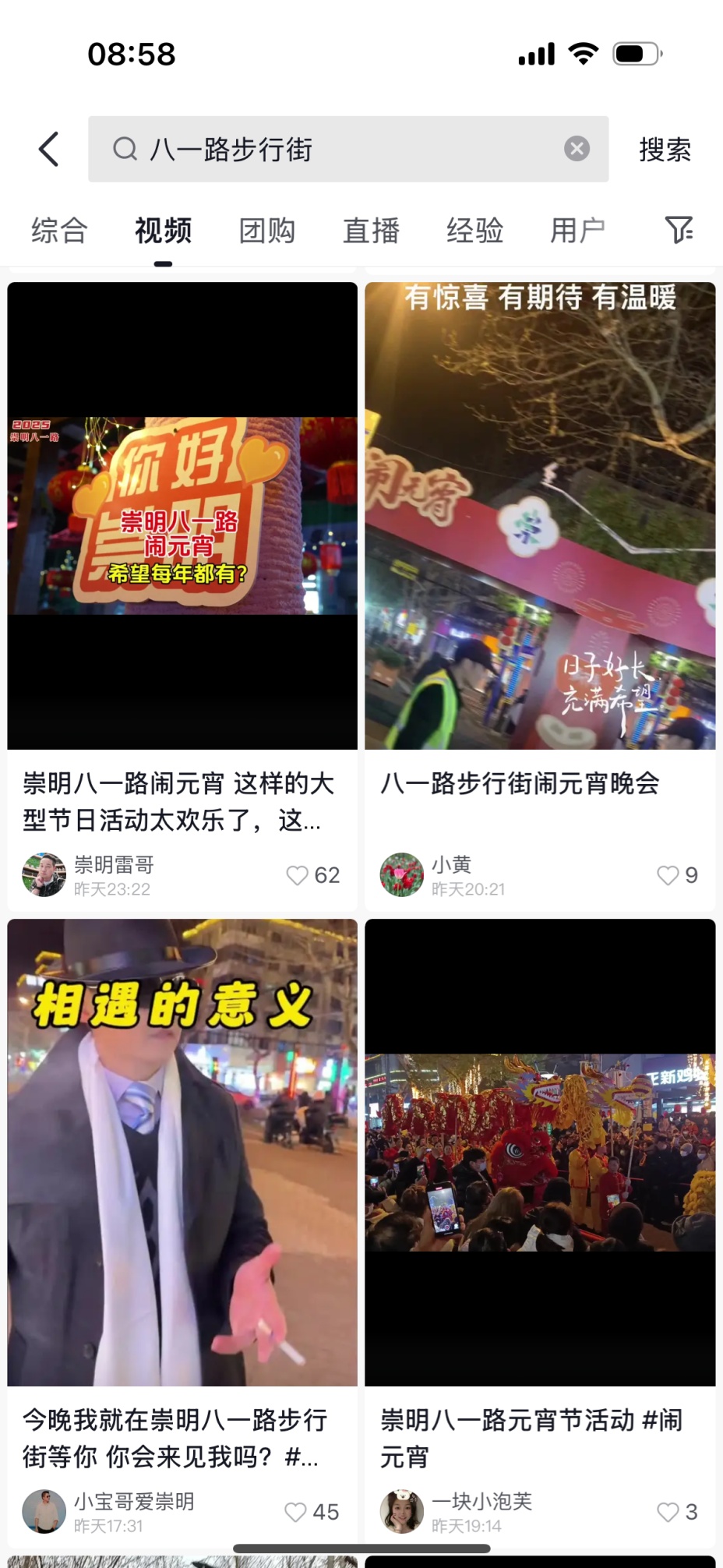723x1568 pixels.
Task: Like 崇明雷哥's video
Action: pyautogui.click(x=298, y=875)
